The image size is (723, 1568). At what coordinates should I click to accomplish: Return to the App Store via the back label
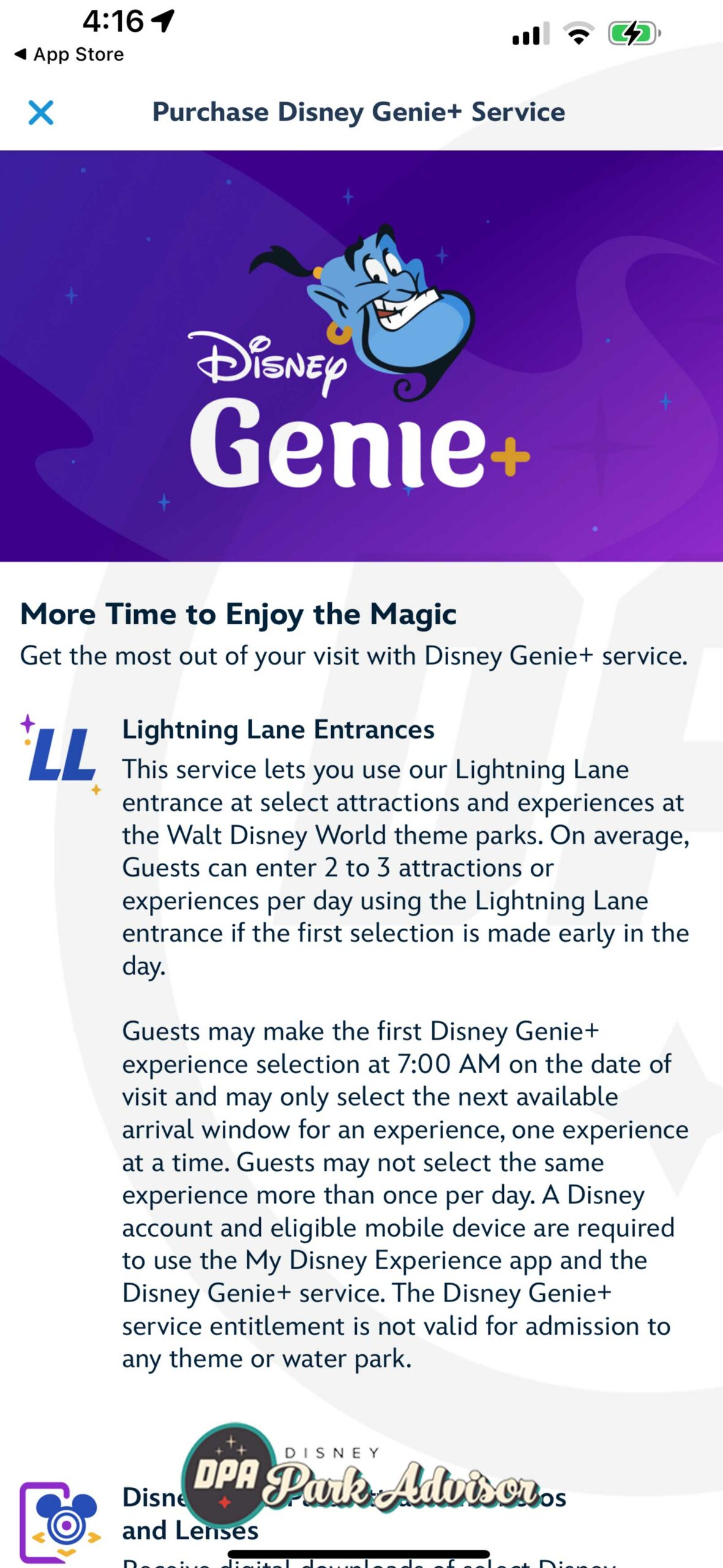click(69, 54)
